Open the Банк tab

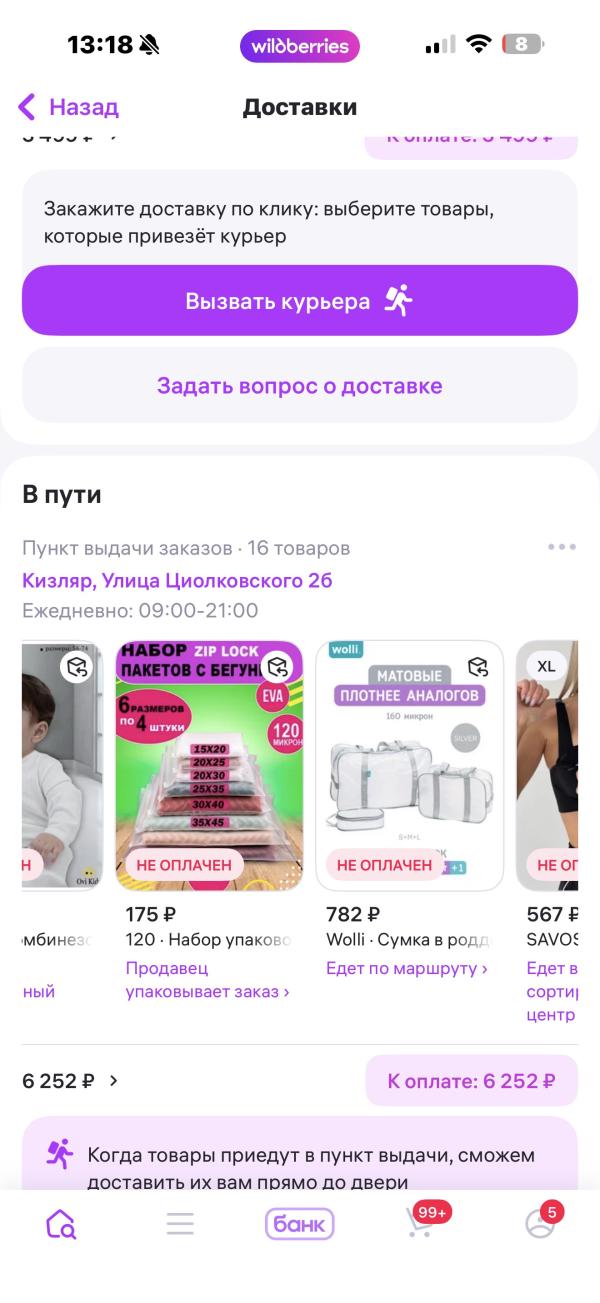300,1223
